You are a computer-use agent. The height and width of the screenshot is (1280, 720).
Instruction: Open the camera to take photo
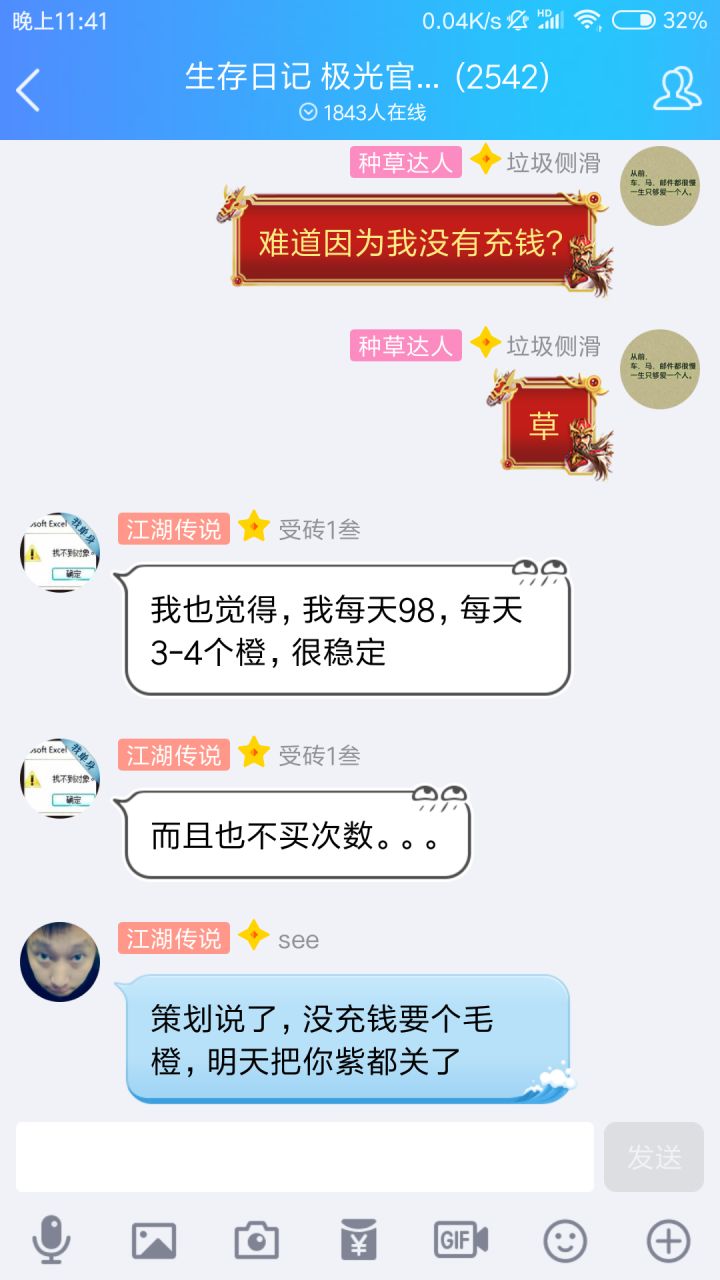[x=257, y=1241]
